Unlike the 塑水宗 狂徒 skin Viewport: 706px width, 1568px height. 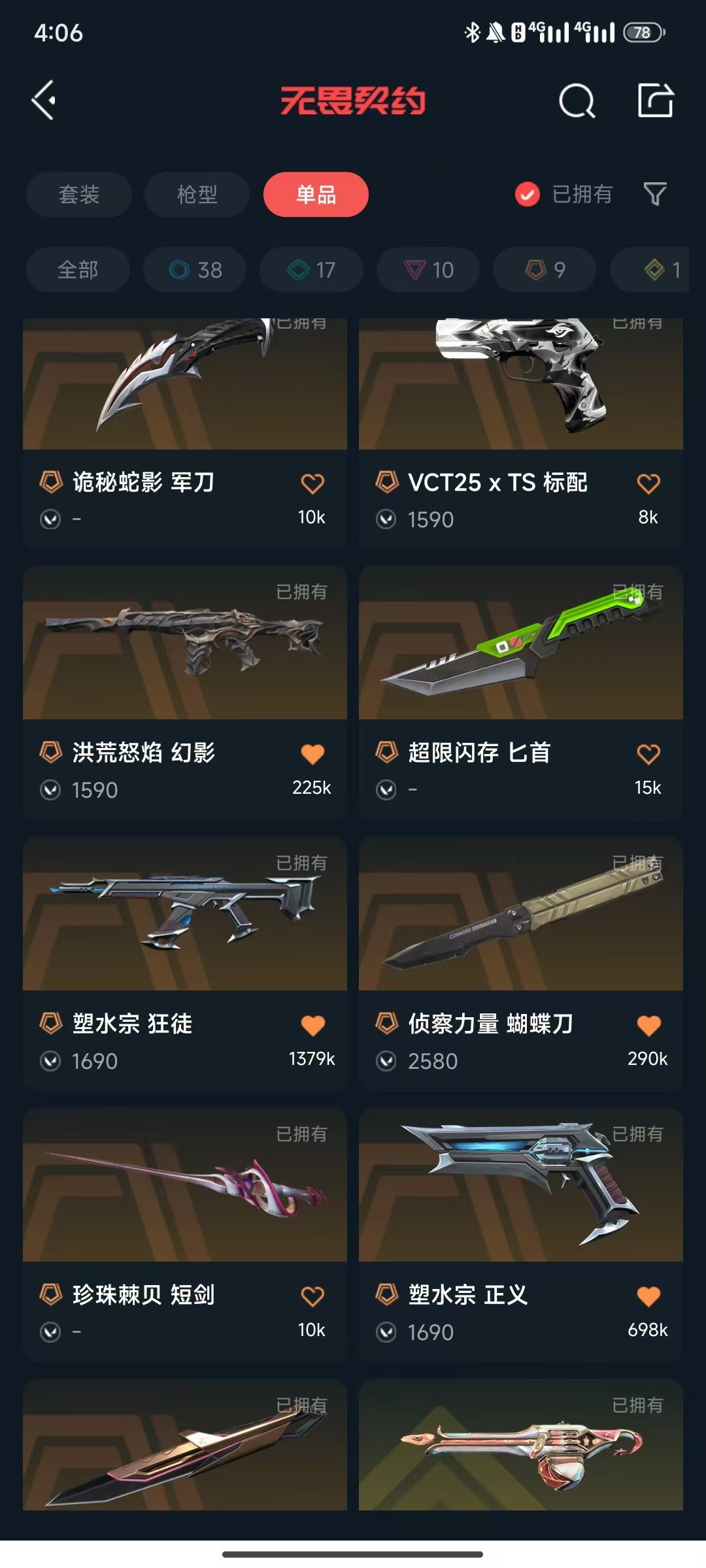tap(312, 1025)
